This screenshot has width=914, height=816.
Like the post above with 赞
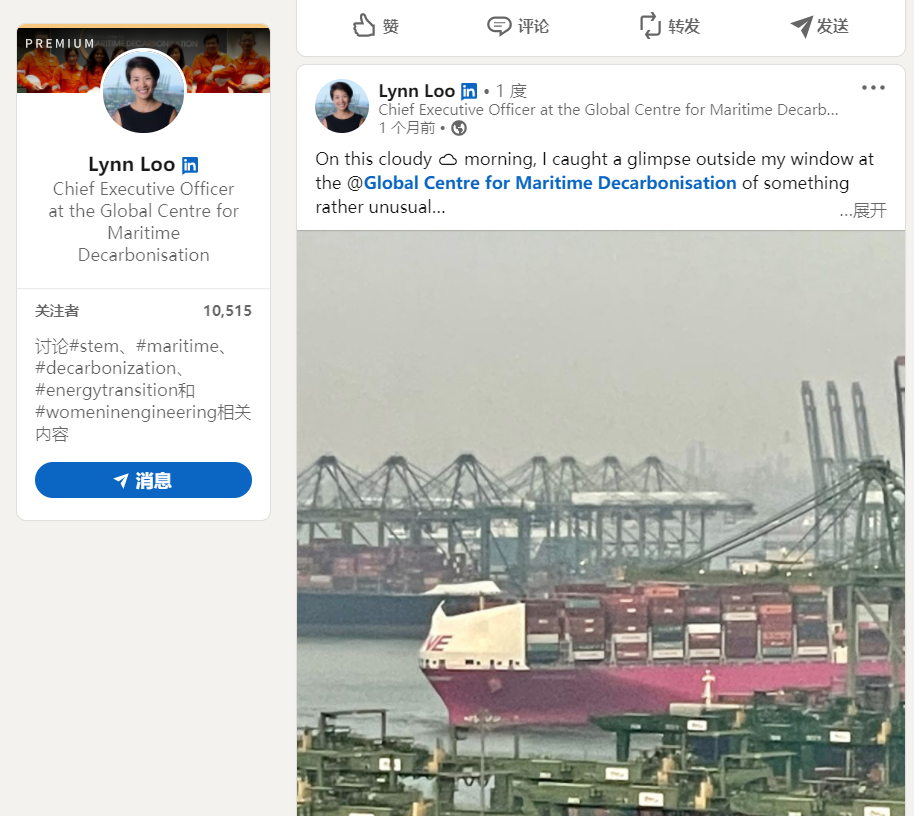pos(376,26)
